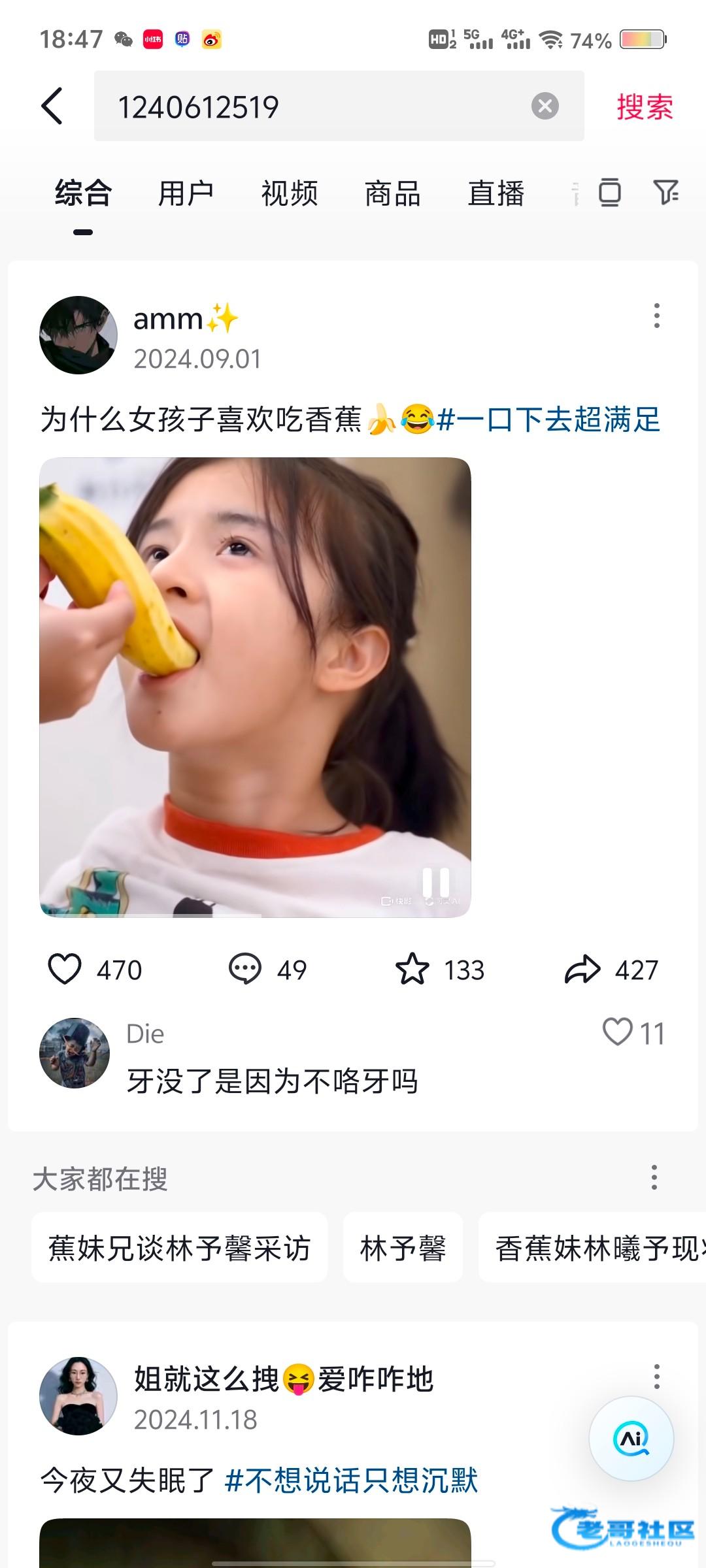Go back using the top-left arrow

point(52,106)
